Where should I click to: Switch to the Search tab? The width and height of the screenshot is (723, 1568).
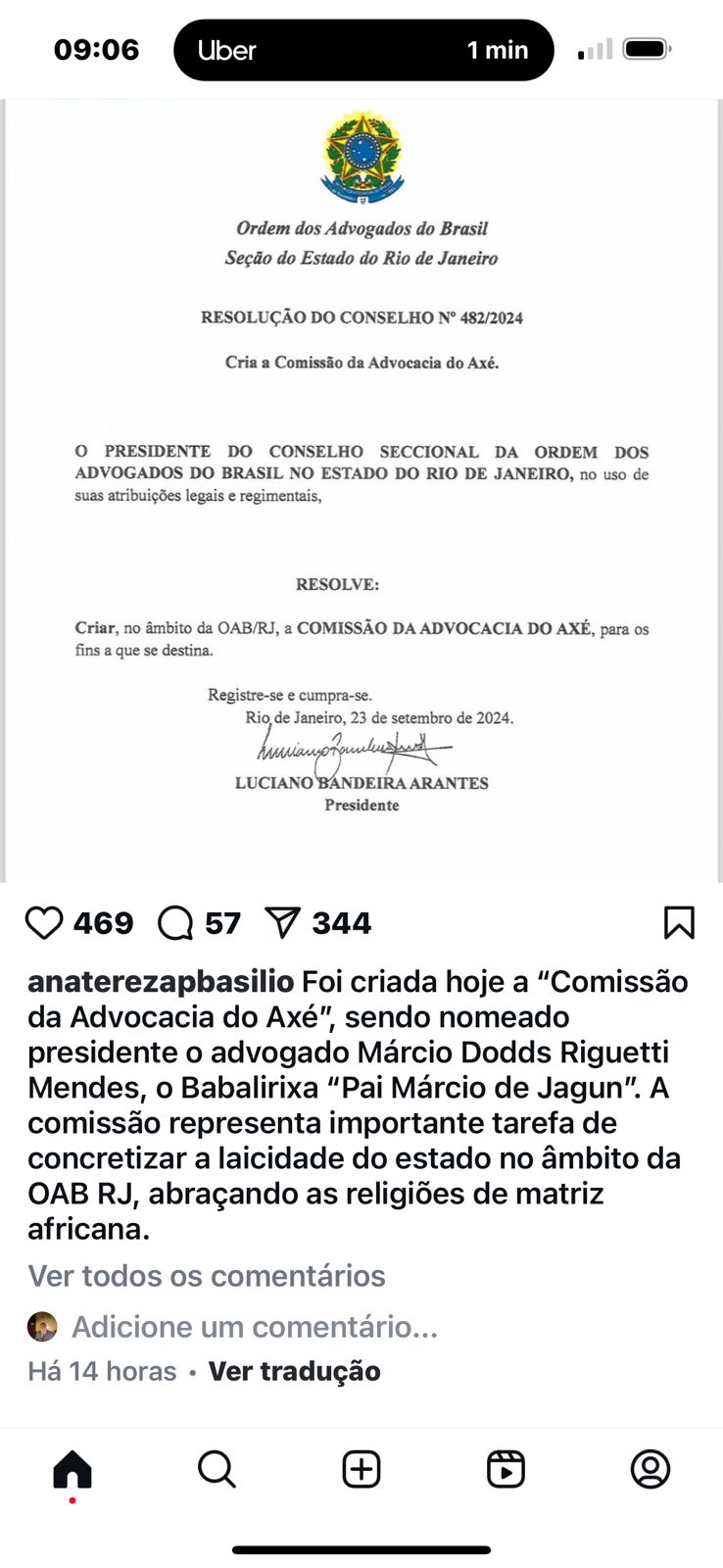[x=217, y=1470]
